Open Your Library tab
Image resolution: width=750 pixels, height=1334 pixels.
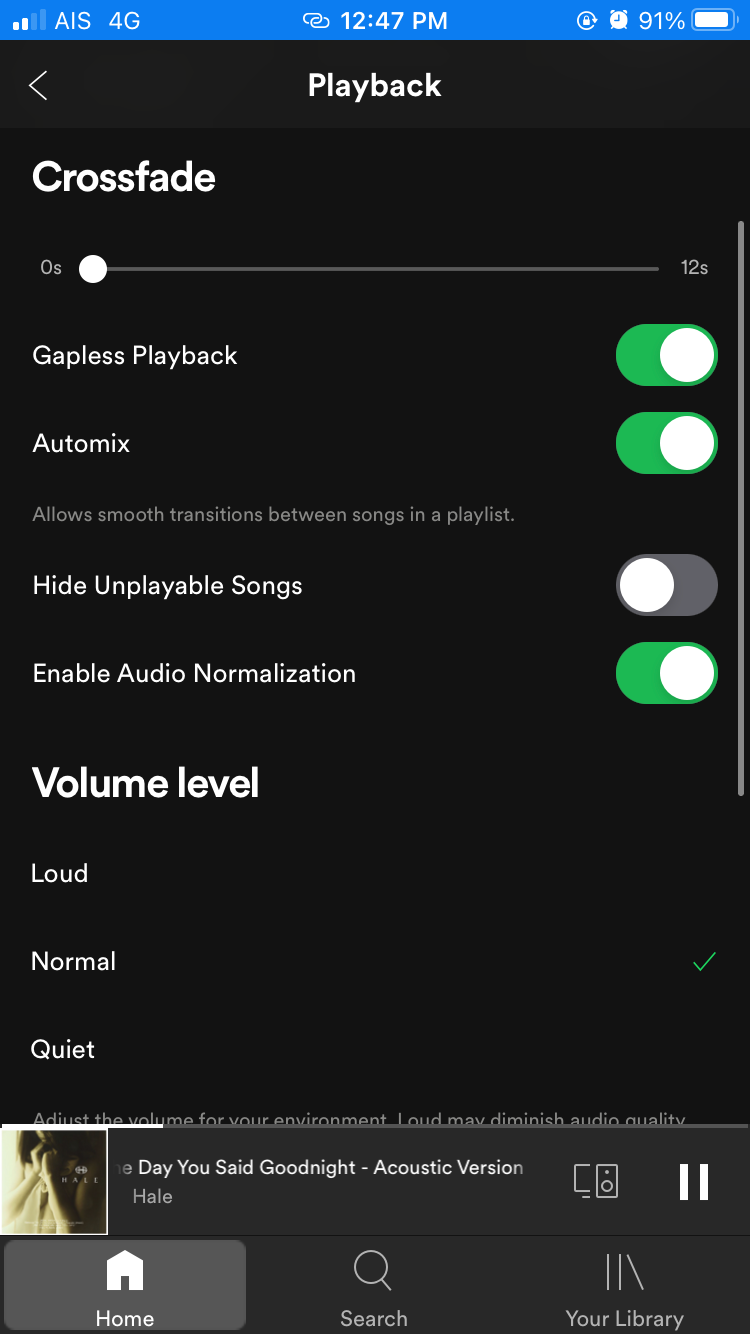pos(624,1287)
